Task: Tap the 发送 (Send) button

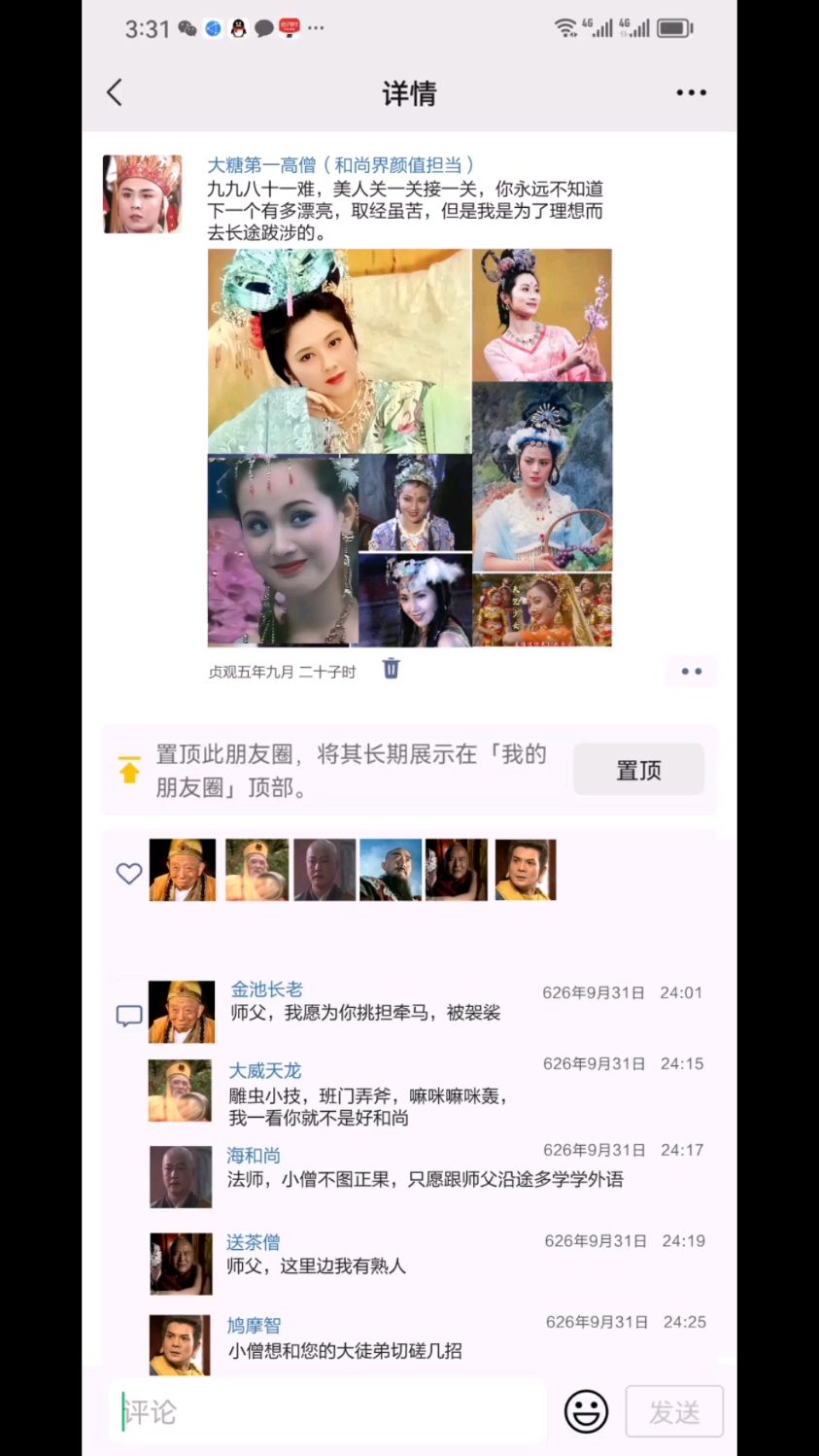Action: click(x=674, y=1411)
